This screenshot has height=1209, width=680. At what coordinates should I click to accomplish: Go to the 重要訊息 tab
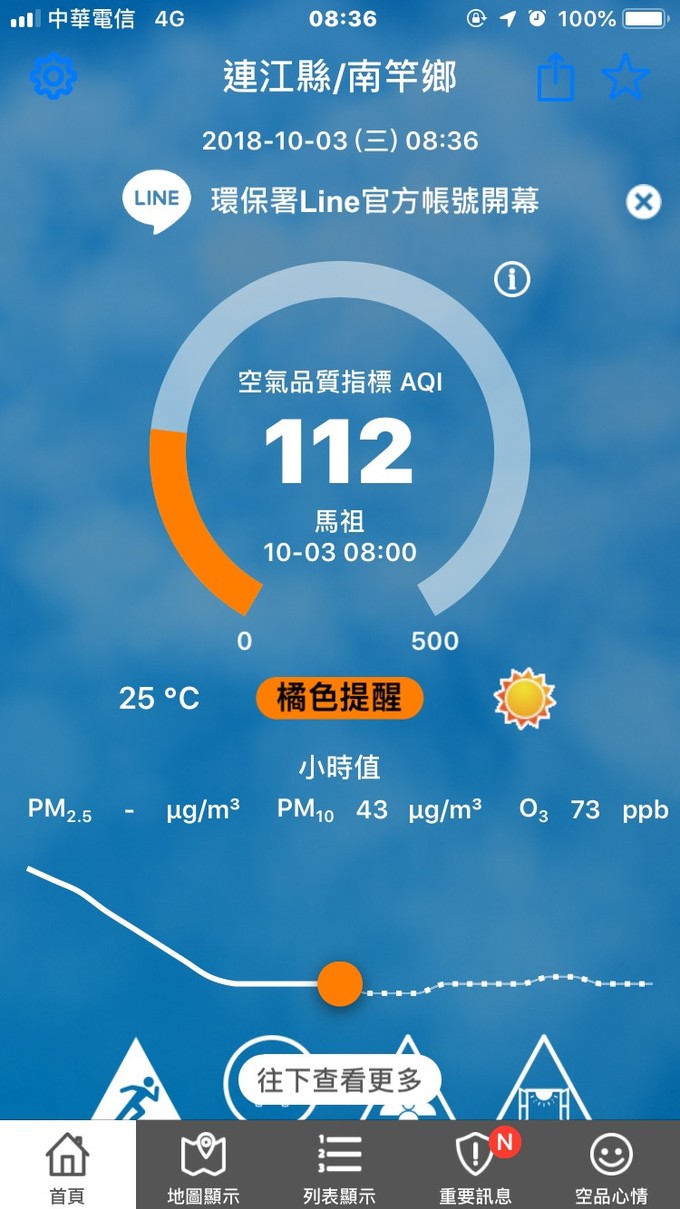click(x=475, y=1166)
